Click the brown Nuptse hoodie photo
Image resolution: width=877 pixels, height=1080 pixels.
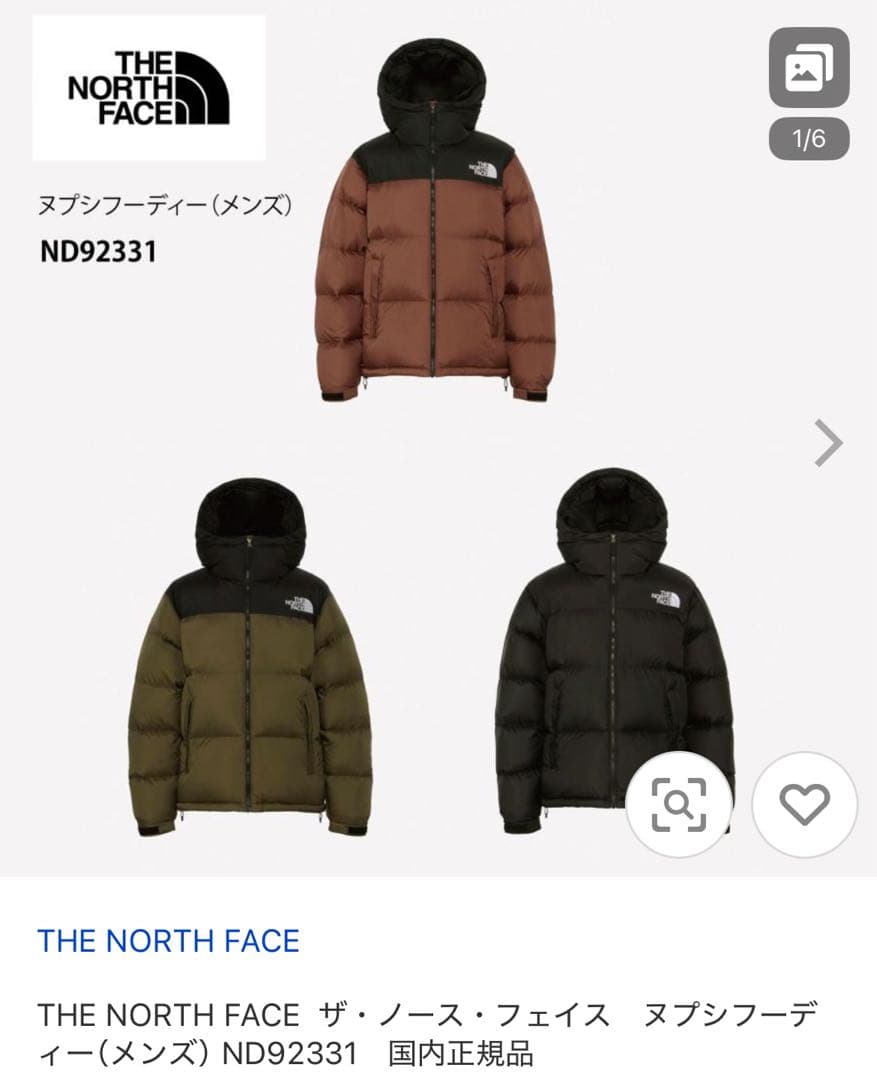click(x=430, y=250)
